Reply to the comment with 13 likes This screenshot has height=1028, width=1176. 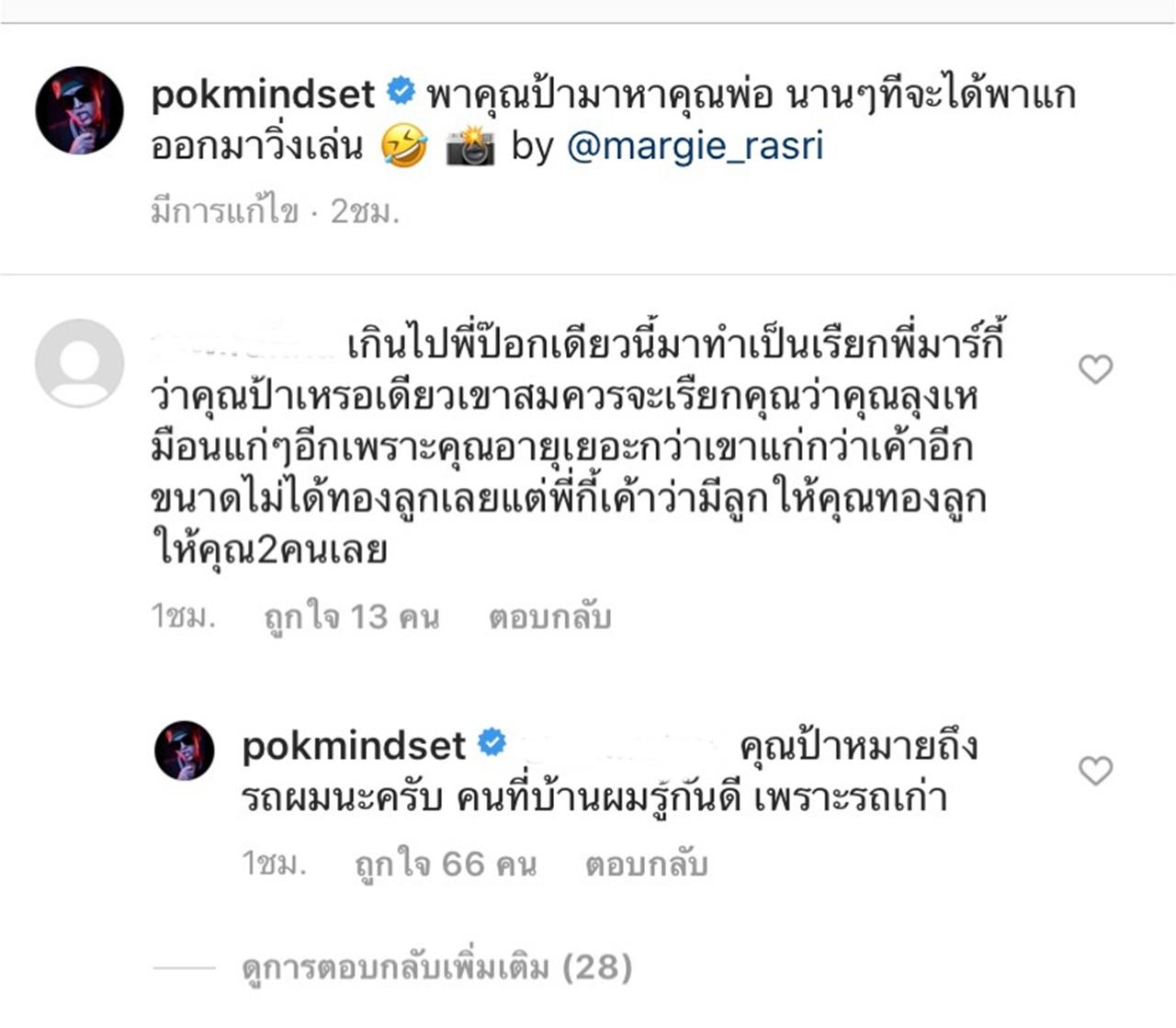[549, 617]
